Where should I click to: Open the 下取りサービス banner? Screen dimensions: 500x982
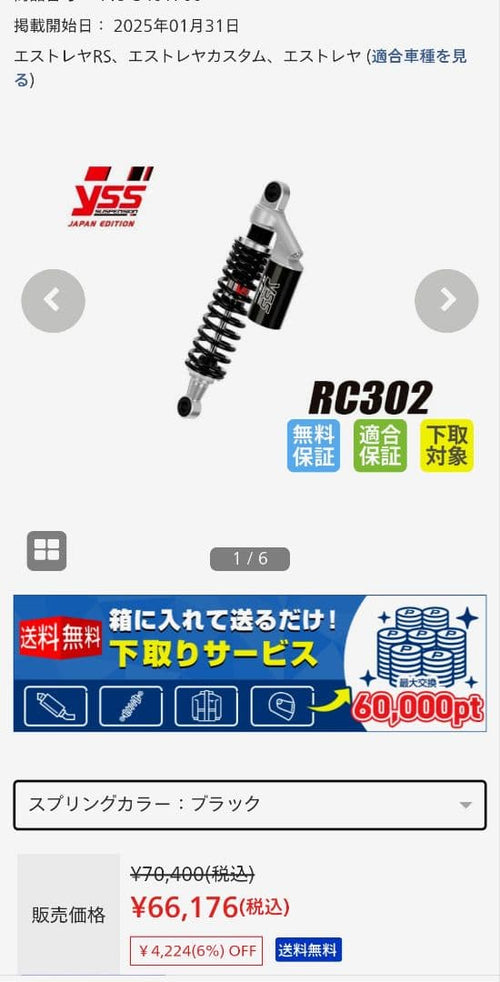250,663
